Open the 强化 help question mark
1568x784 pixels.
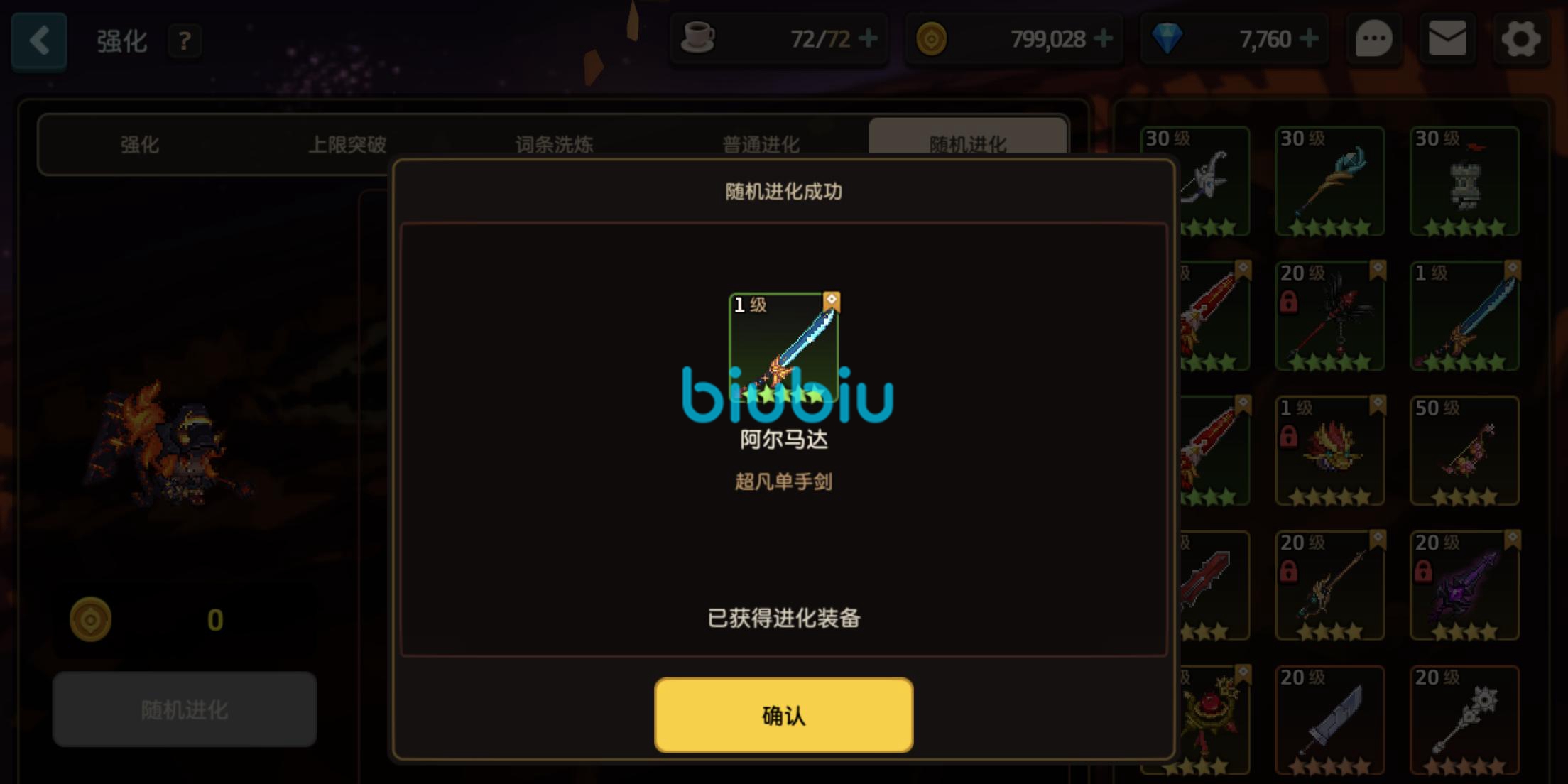185,41
